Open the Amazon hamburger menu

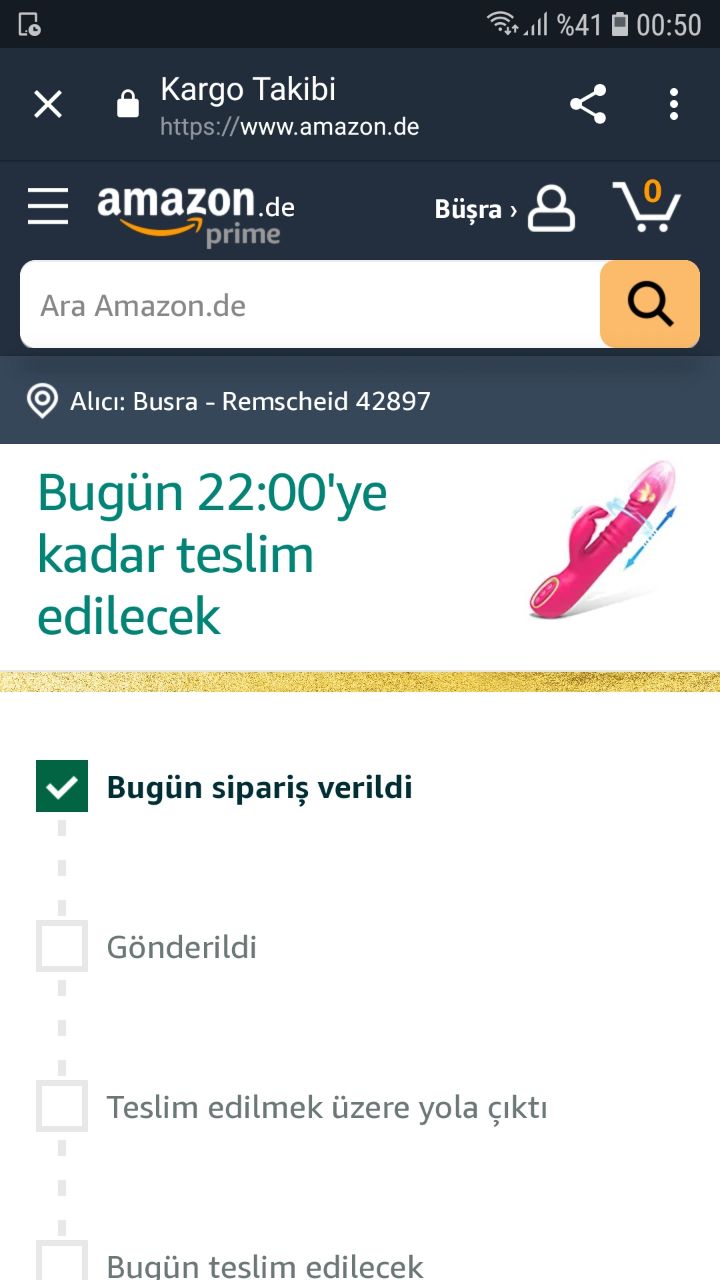pos(48,207)
